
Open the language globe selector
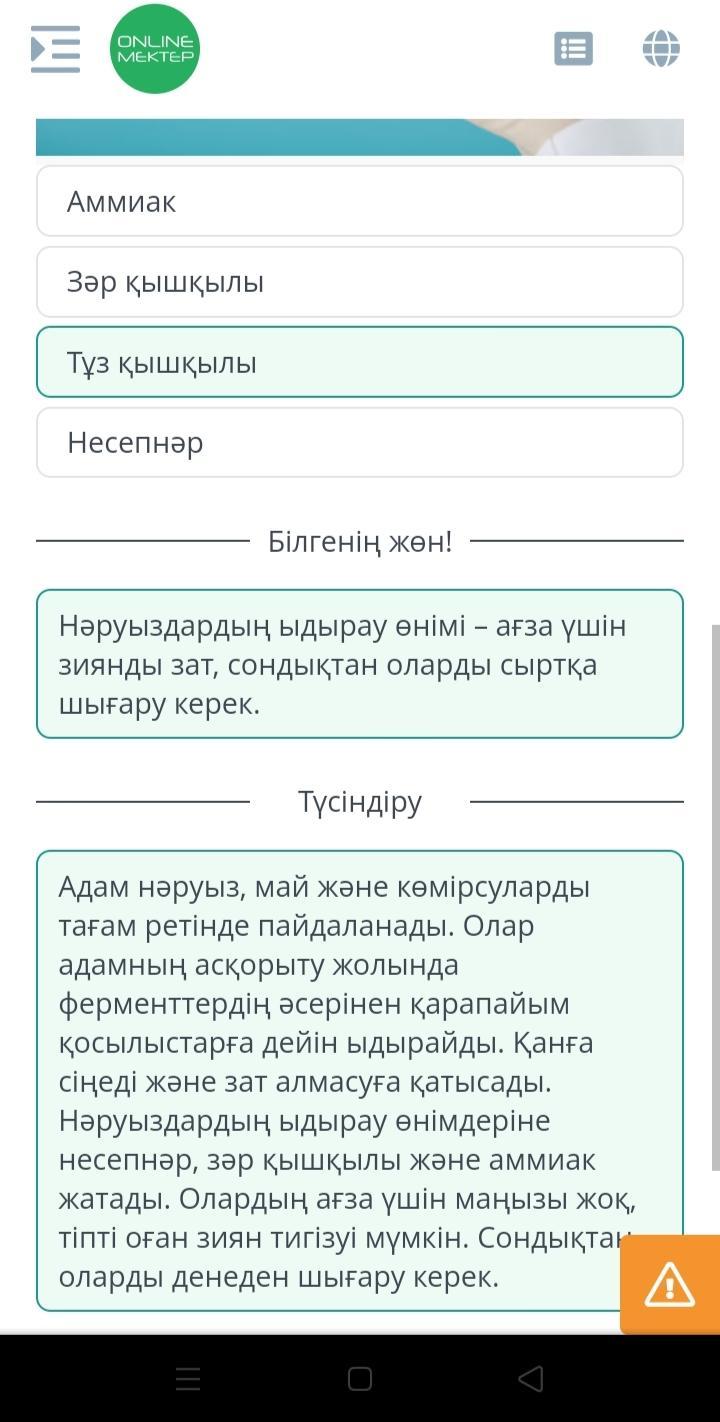coord(661,49)
